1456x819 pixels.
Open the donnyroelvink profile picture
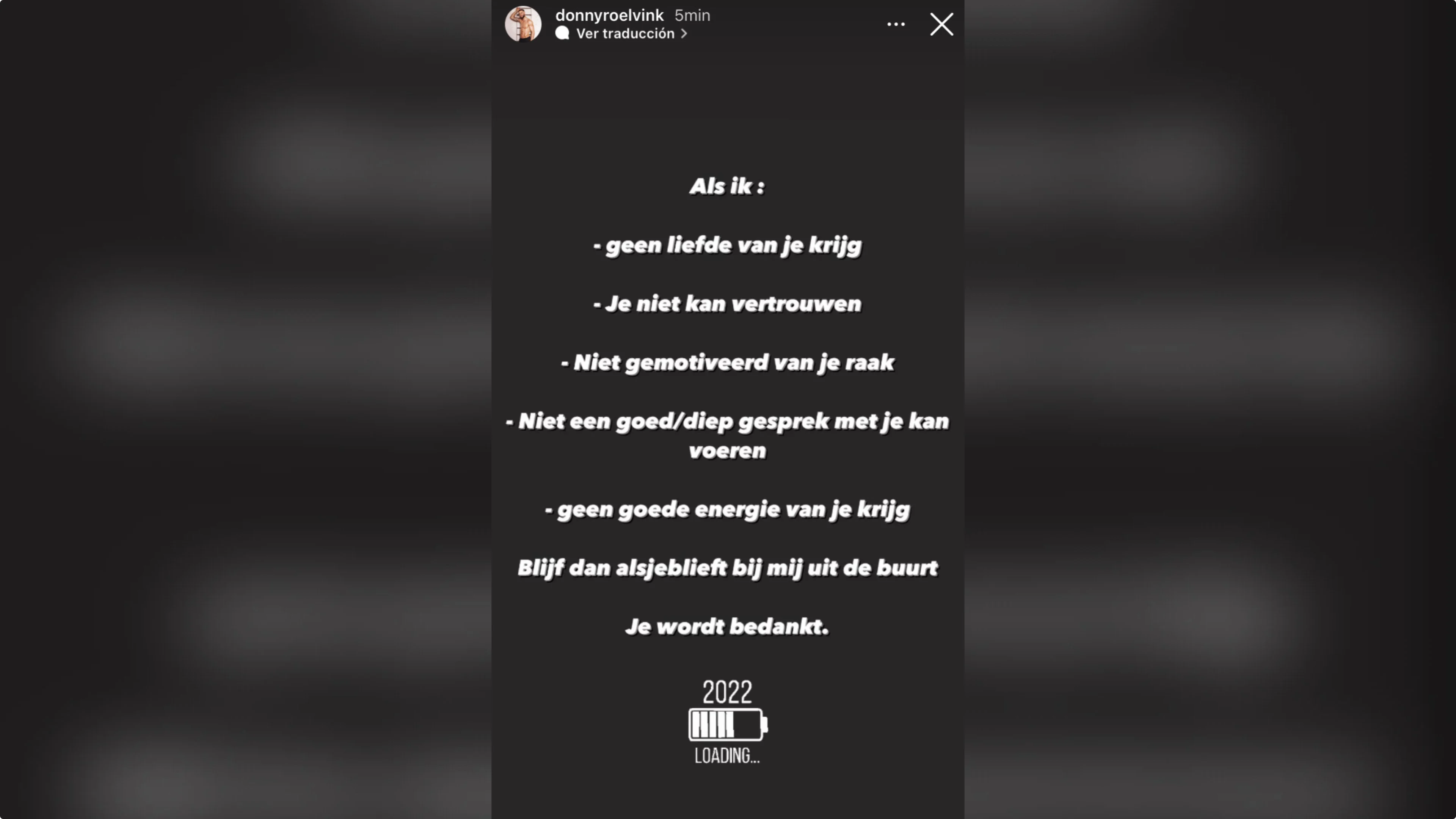523,24
